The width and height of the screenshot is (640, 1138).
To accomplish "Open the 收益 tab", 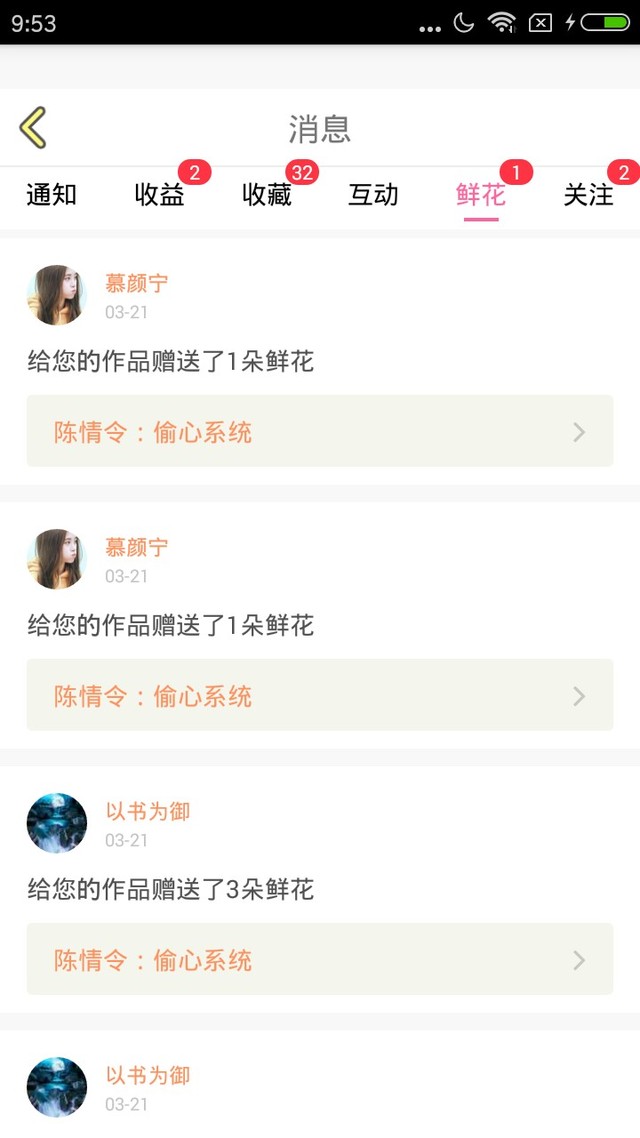I will click(160, 195).
